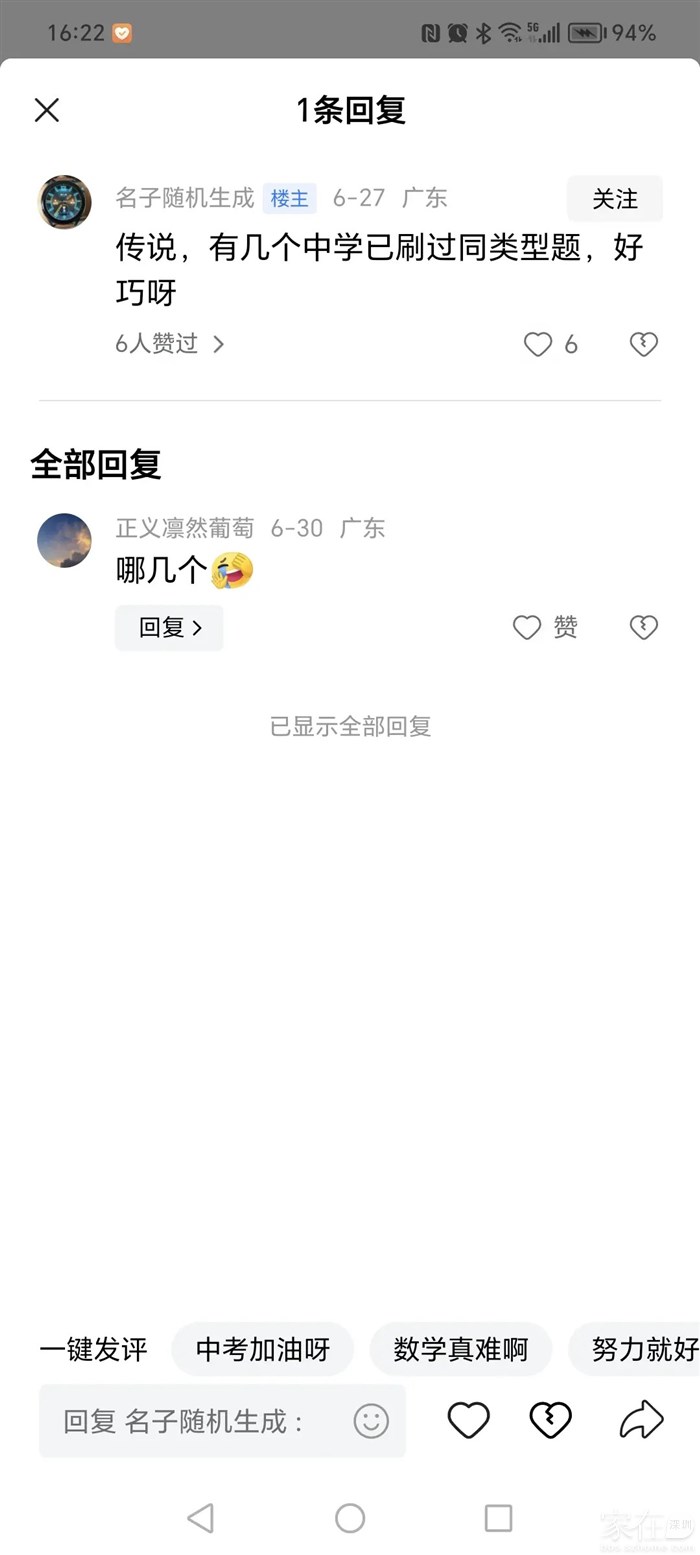Reply to 正义凛然葡萄's comment
Image resolution: width=700 pixels, height=1555 pixels.
pyautogui.click(x=169, y=628)
